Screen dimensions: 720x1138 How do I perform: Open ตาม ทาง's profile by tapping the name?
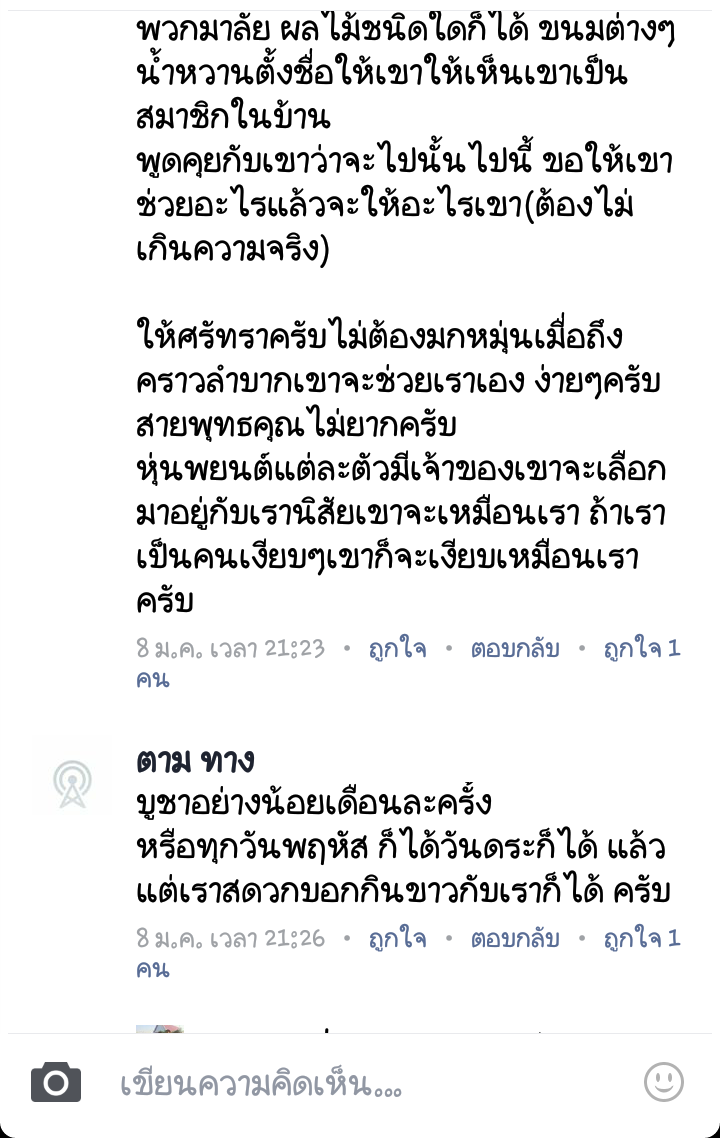(195, 760)
